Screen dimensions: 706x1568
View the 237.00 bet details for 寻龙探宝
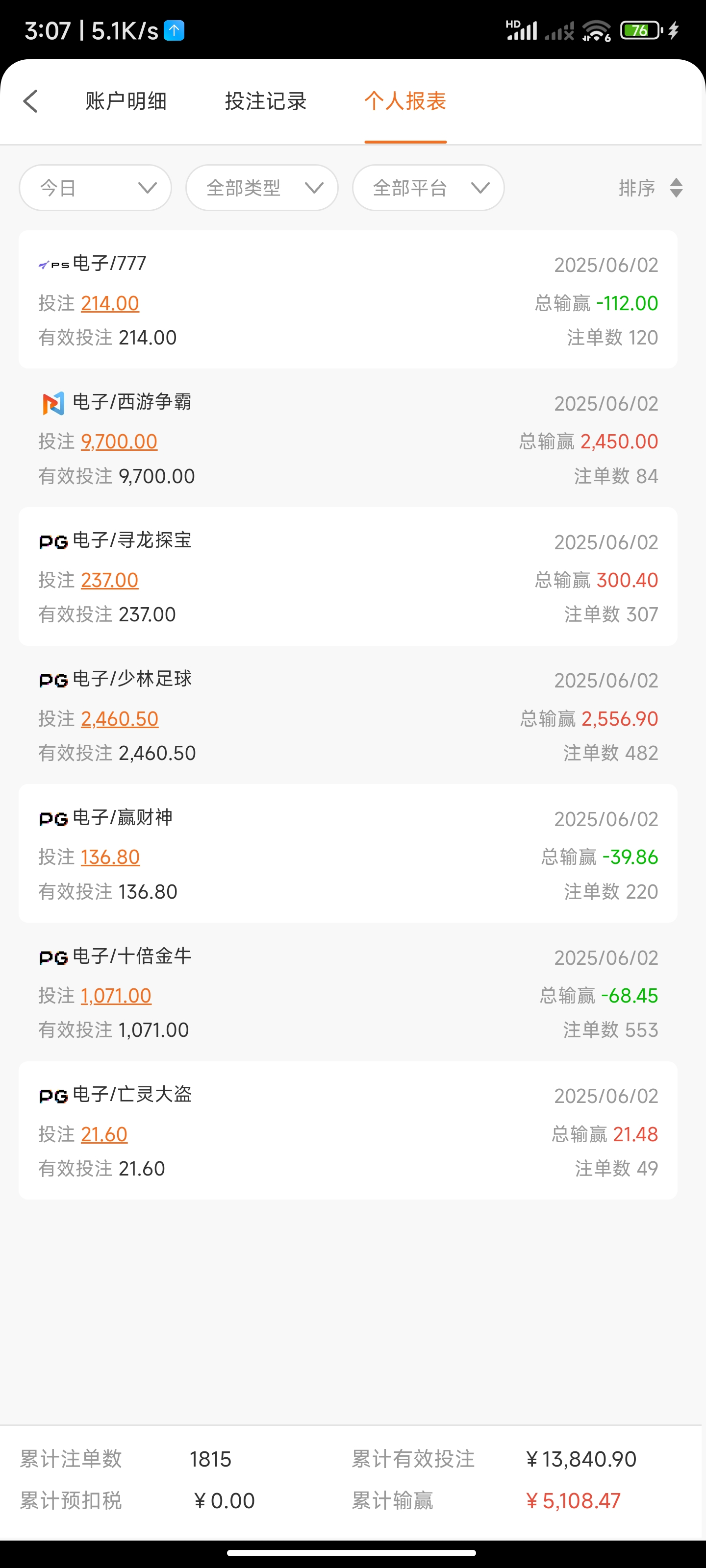click(110, 580)
